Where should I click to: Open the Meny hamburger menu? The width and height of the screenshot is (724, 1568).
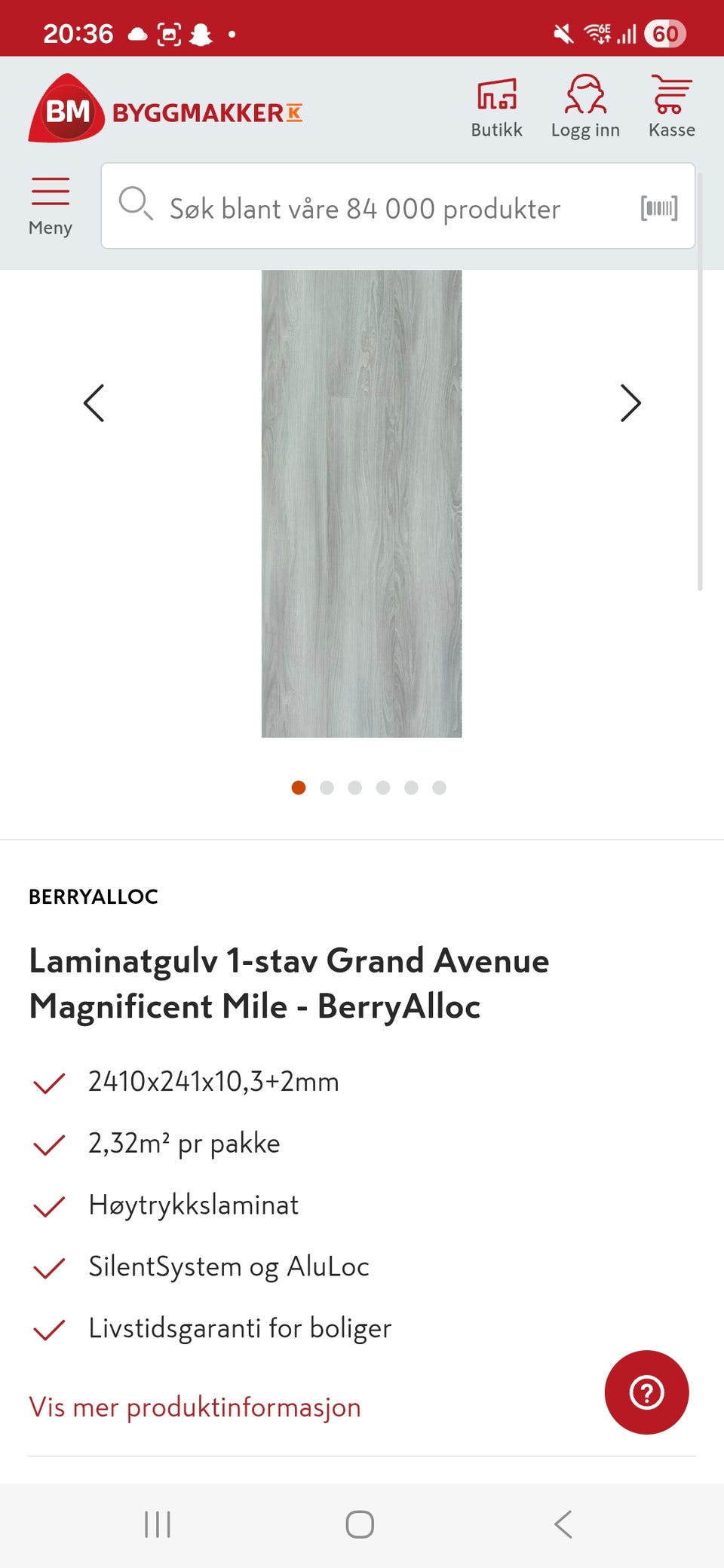coord(50,198)
